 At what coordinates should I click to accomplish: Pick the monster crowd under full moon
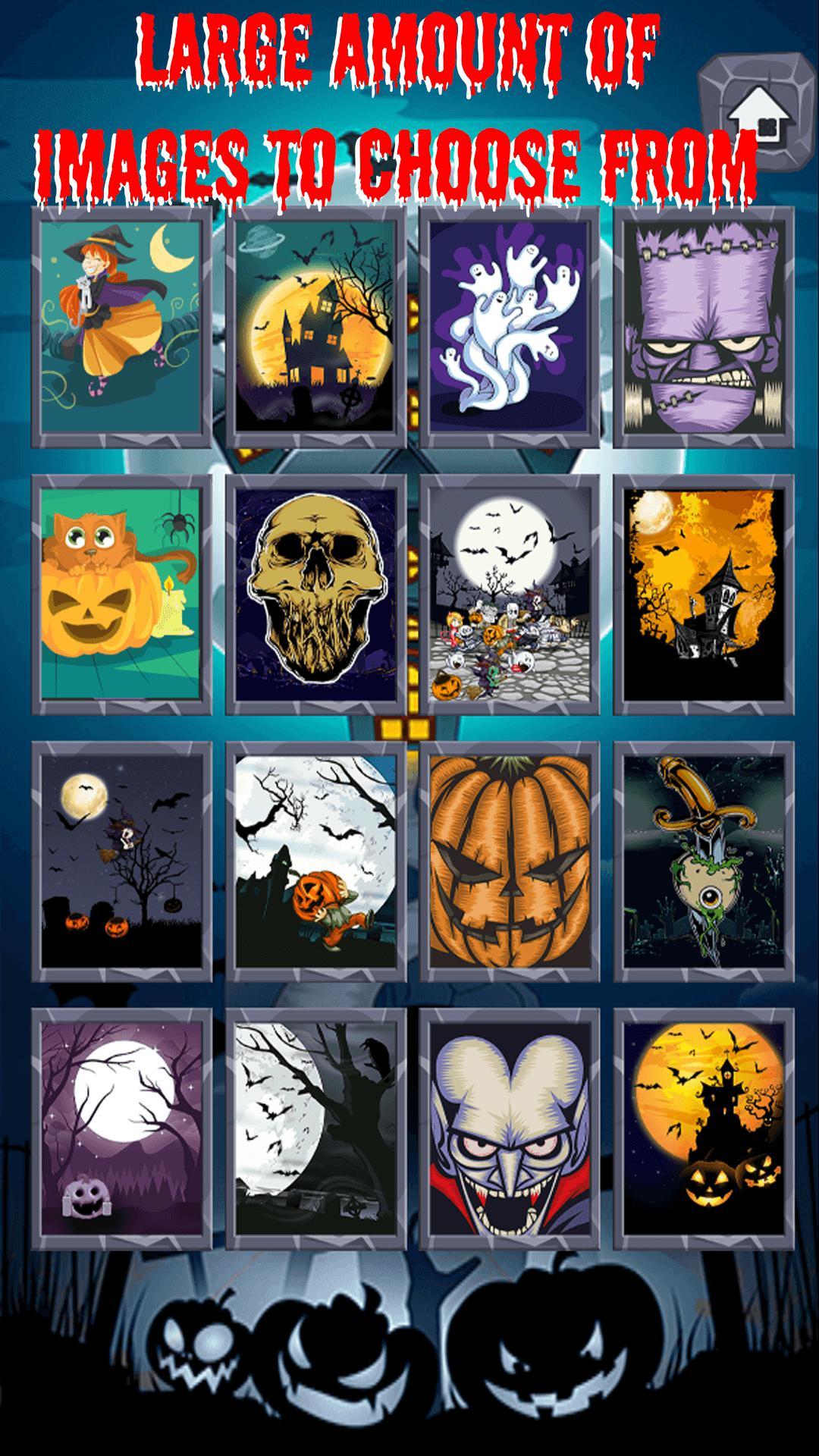coord(510,595)
